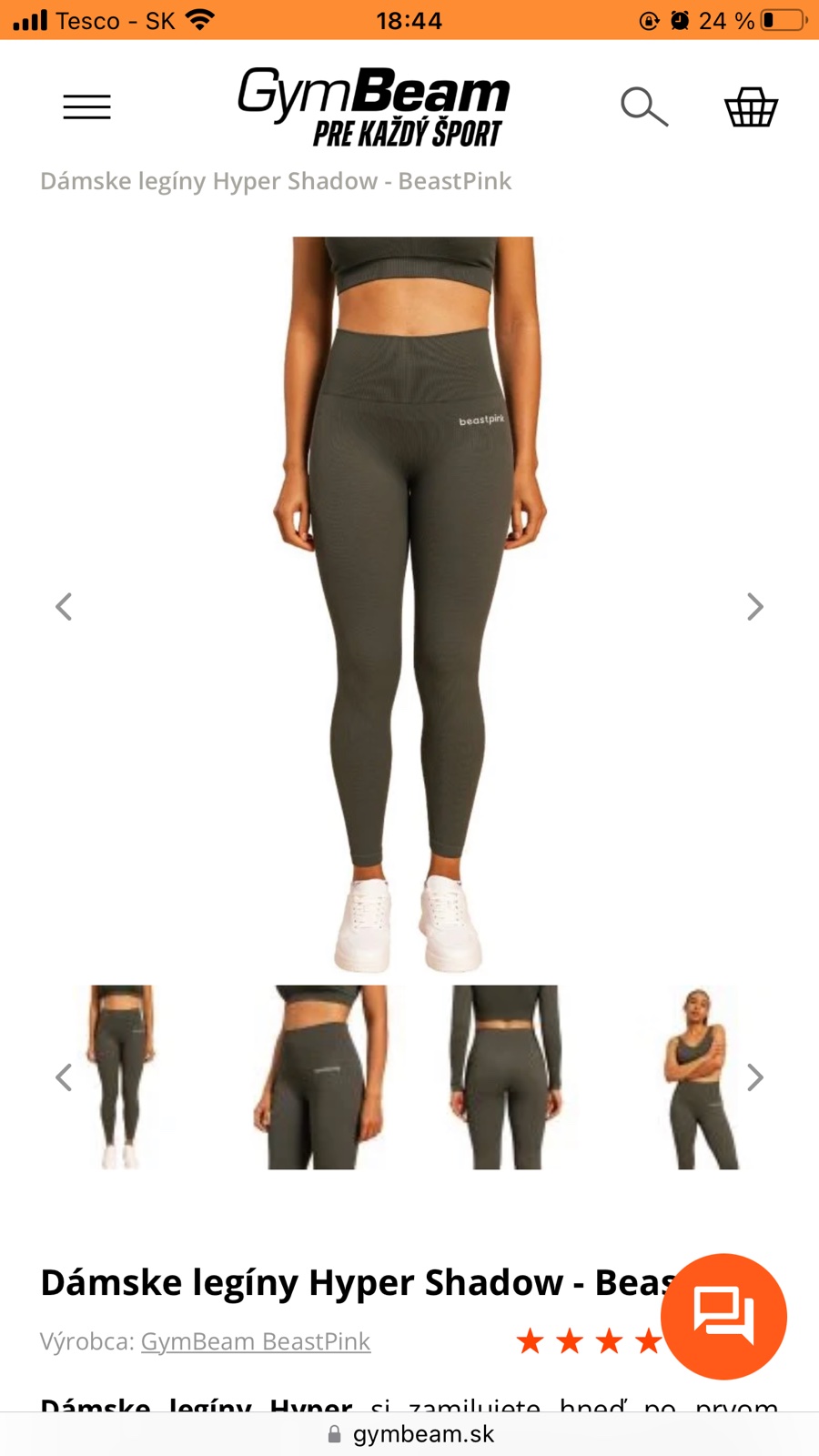This screenshot has width=819, height=1456.
Task: Select the close-up waistband thumbnail
Action: 318,1077
